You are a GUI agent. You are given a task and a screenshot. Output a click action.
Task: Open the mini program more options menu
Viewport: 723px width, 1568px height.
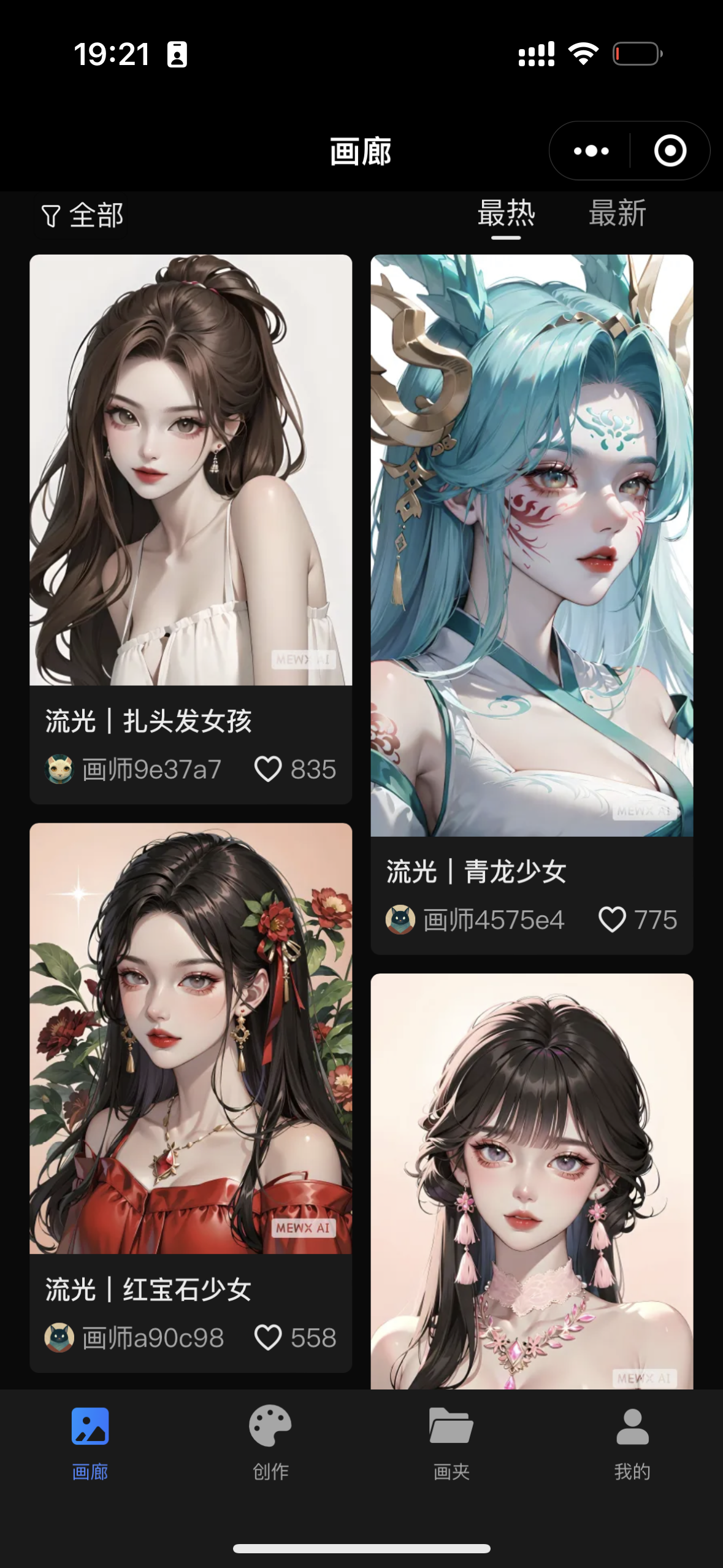(591, 151)
